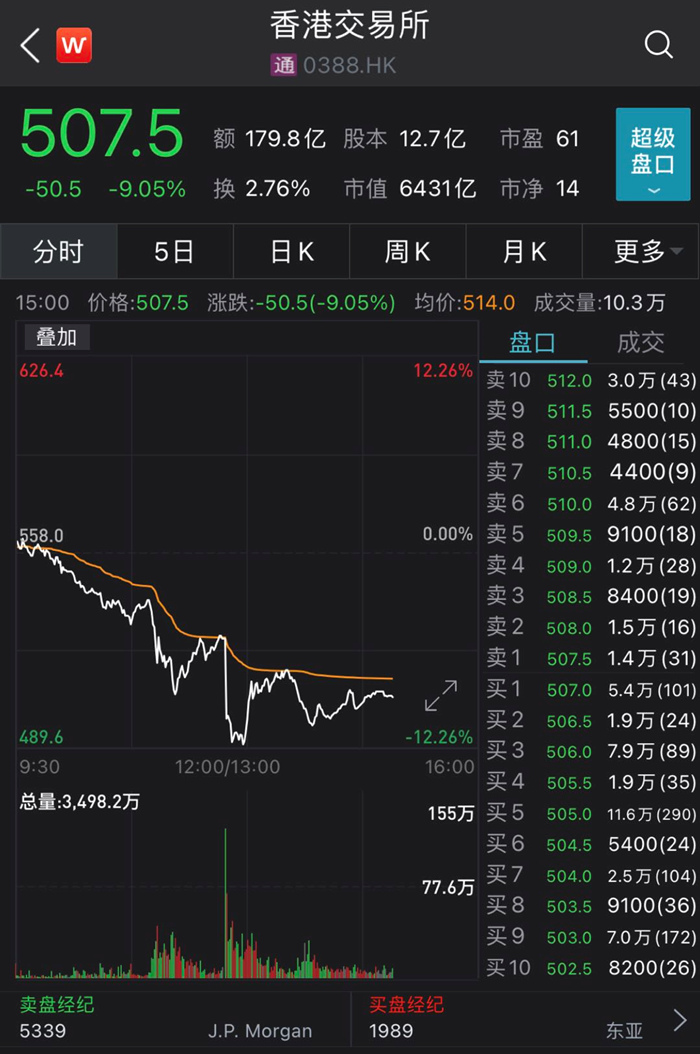Tap the 叠加 overlay button

pos(57,337)
